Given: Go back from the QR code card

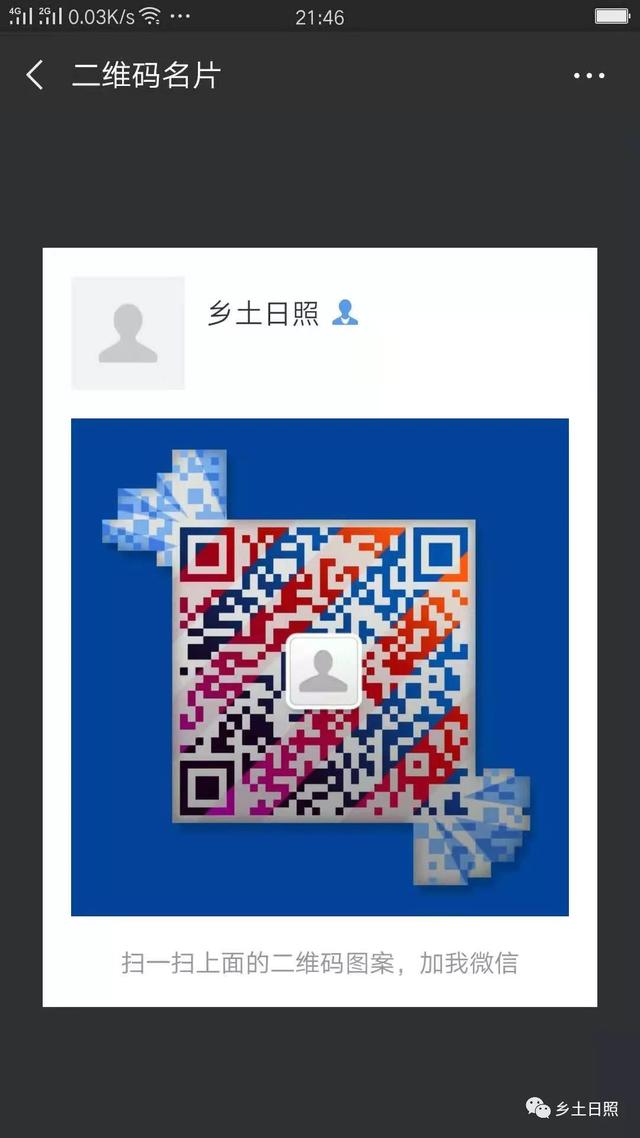Looking at the screenshot, I should (x=35, y=75).
